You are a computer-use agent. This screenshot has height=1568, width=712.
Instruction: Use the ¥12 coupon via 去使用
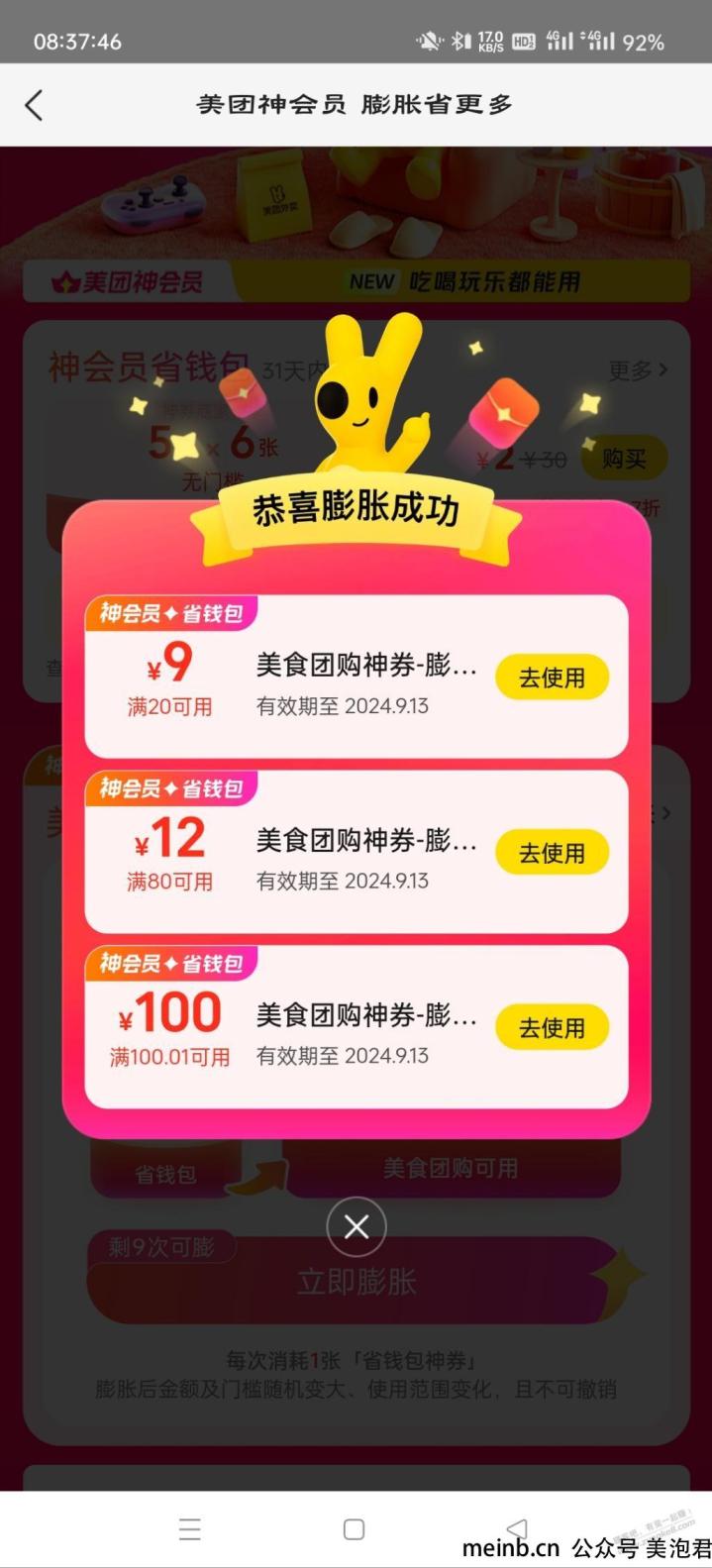552,853
